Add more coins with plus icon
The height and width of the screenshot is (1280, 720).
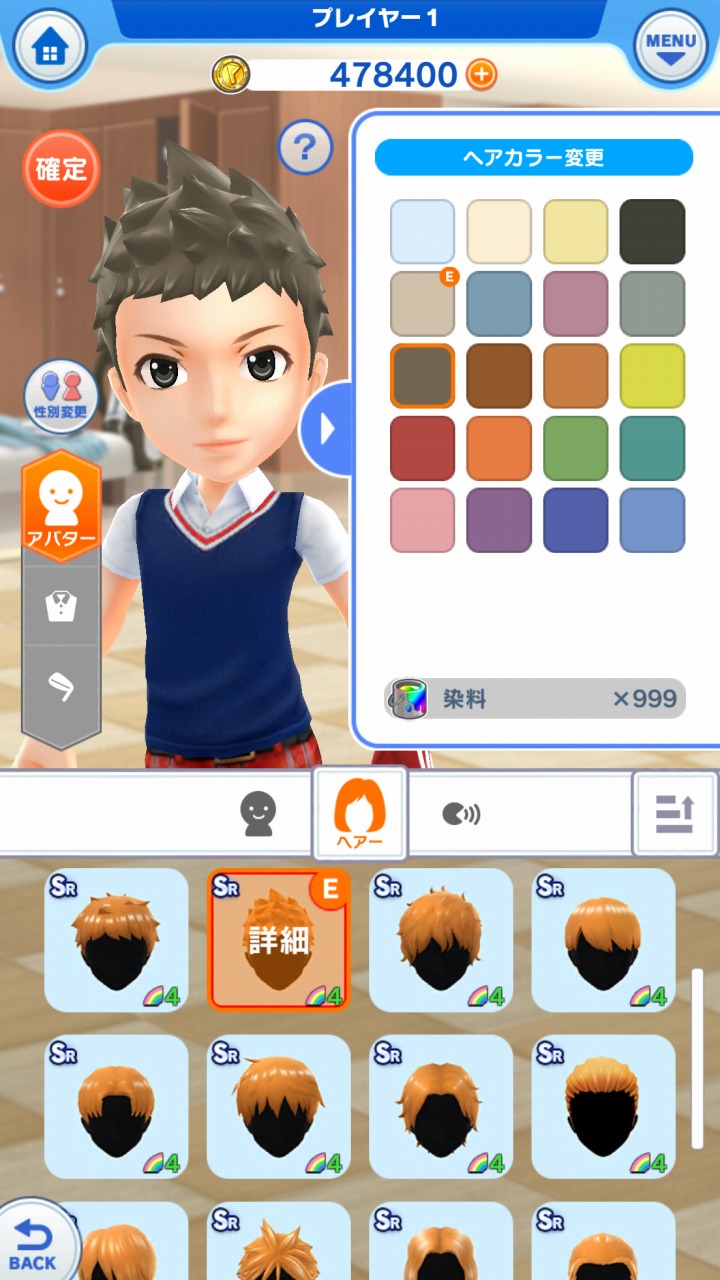(482, 74)
